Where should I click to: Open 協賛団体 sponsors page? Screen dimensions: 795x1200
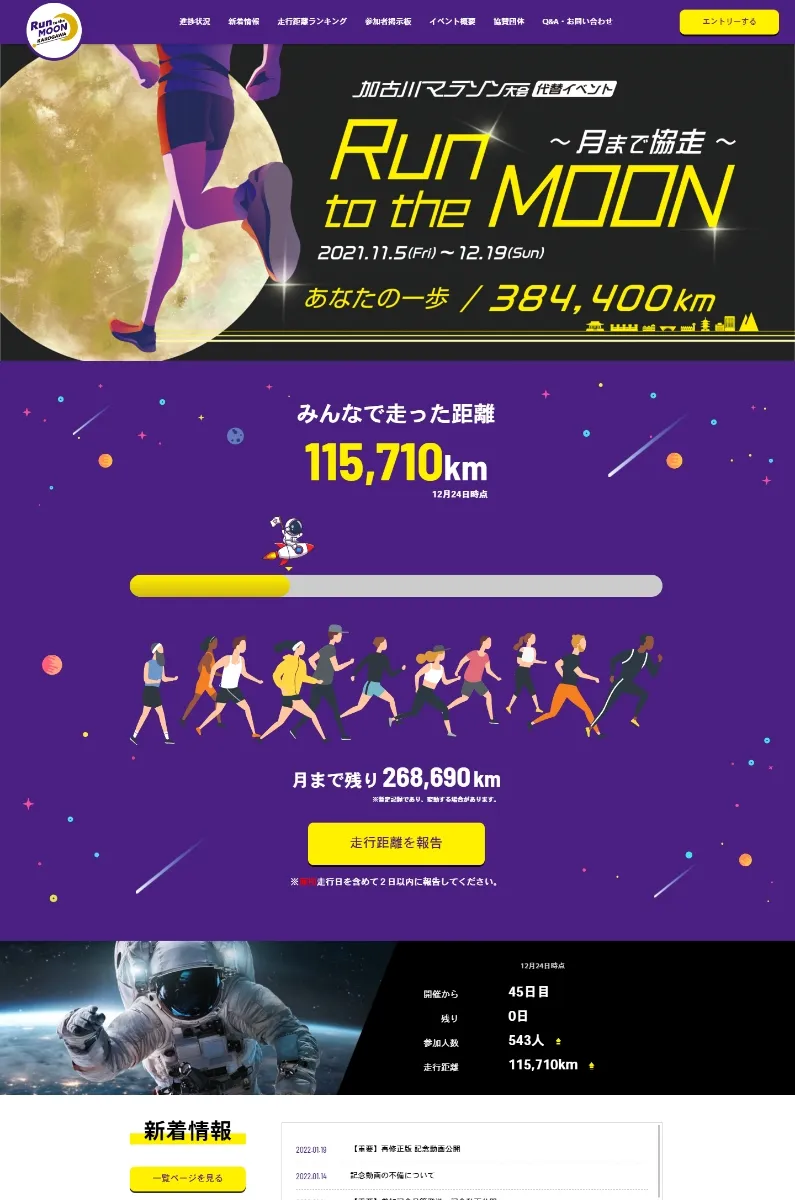[509, 21]
